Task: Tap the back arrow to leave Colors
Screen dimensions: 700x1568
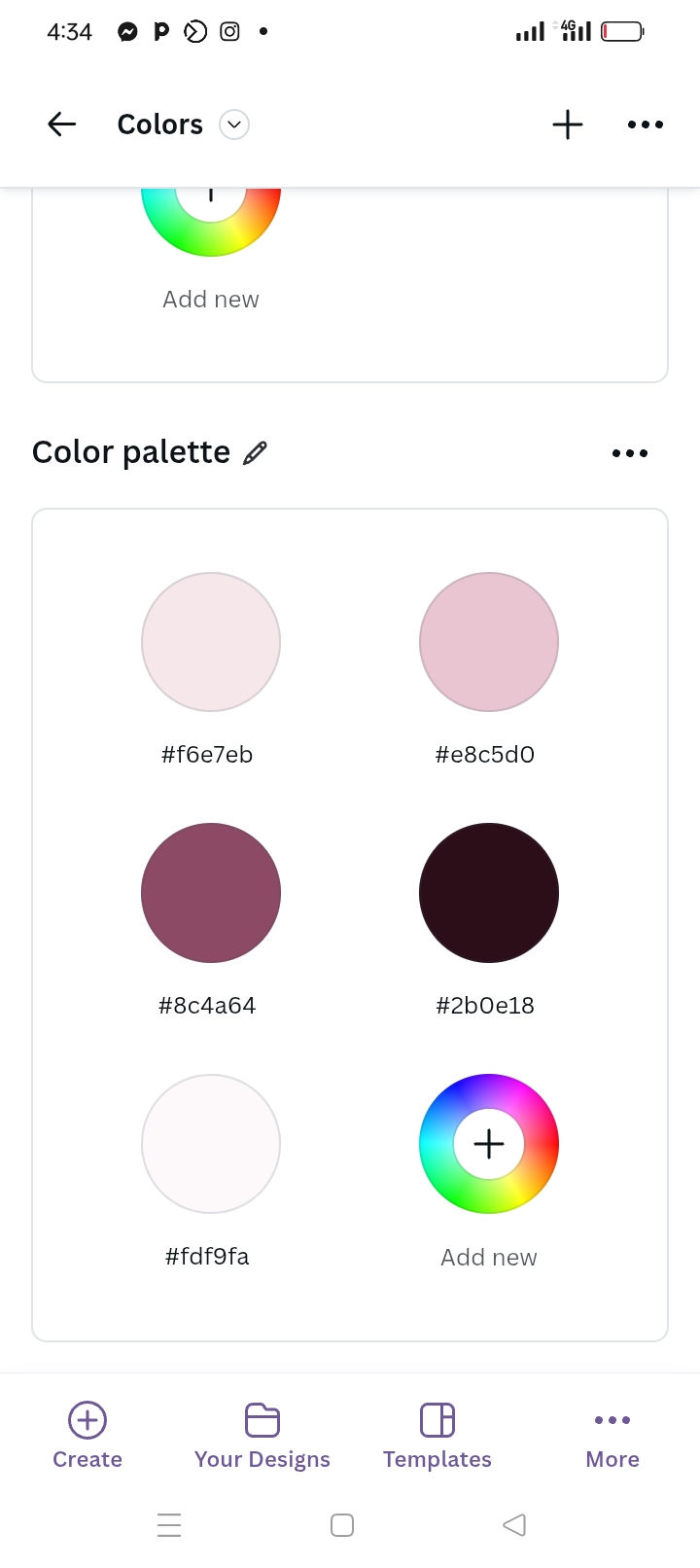Action: [61, 124]
